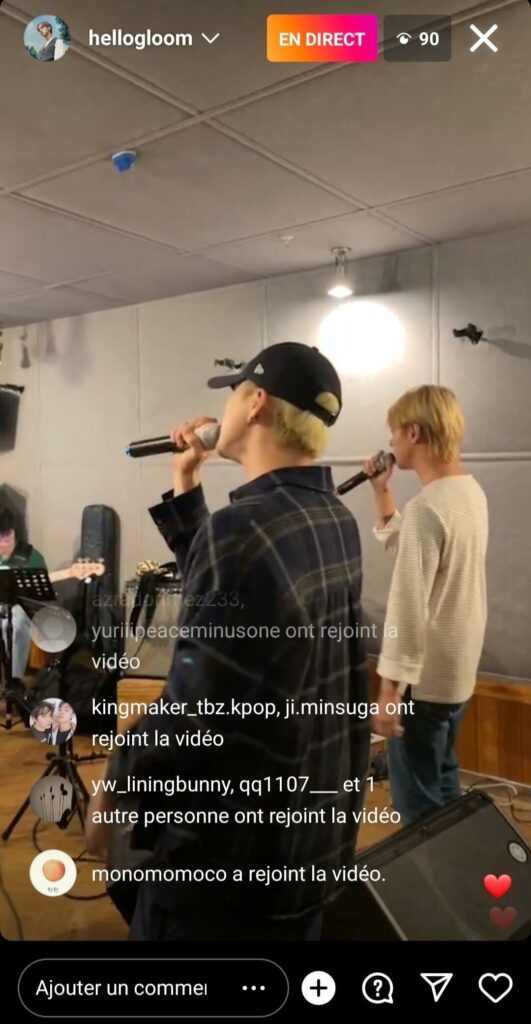
Task: Open the three-dots comment options
Action: pyautogui.click(x=253, y=988)
